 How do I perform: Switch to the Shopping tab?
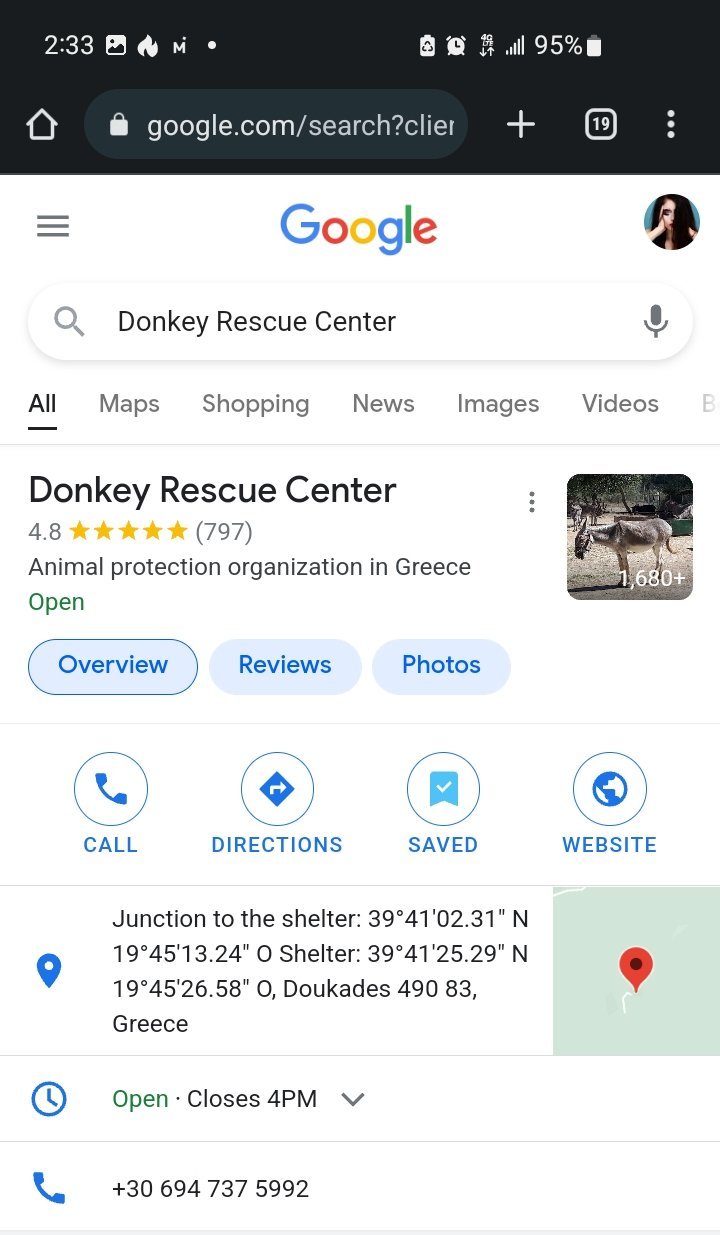point(255,404)
